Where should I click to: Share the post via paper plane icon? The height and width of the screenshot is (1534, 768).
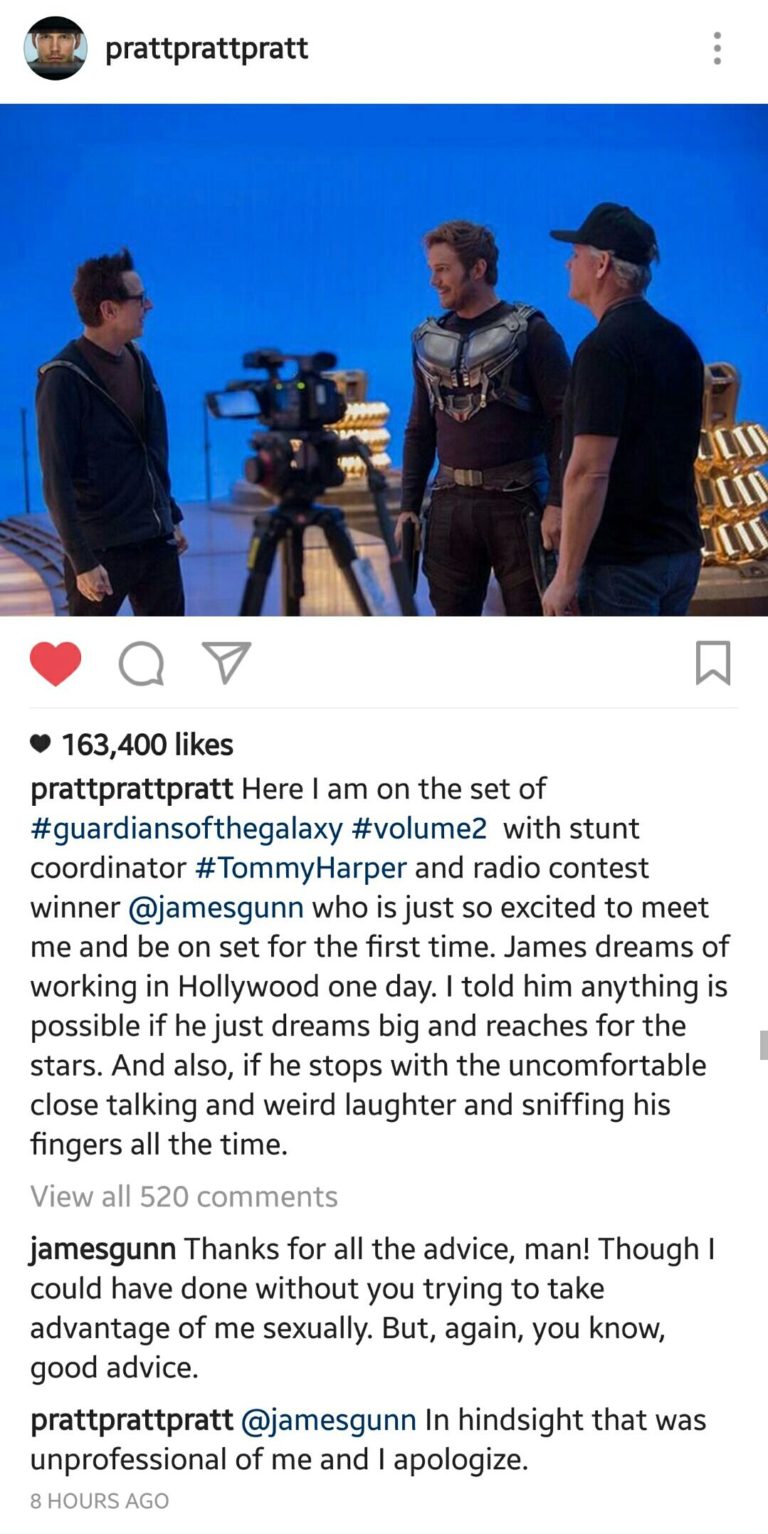[x=226, y=663]
